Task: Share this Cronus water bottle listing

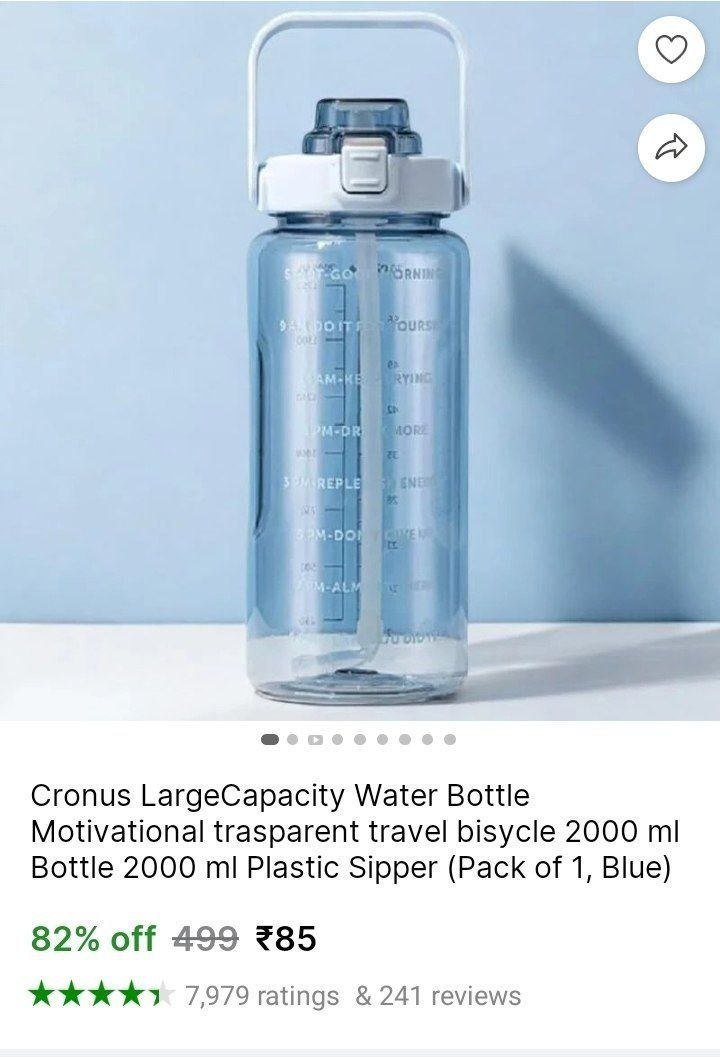Action: tap(672, 148)
